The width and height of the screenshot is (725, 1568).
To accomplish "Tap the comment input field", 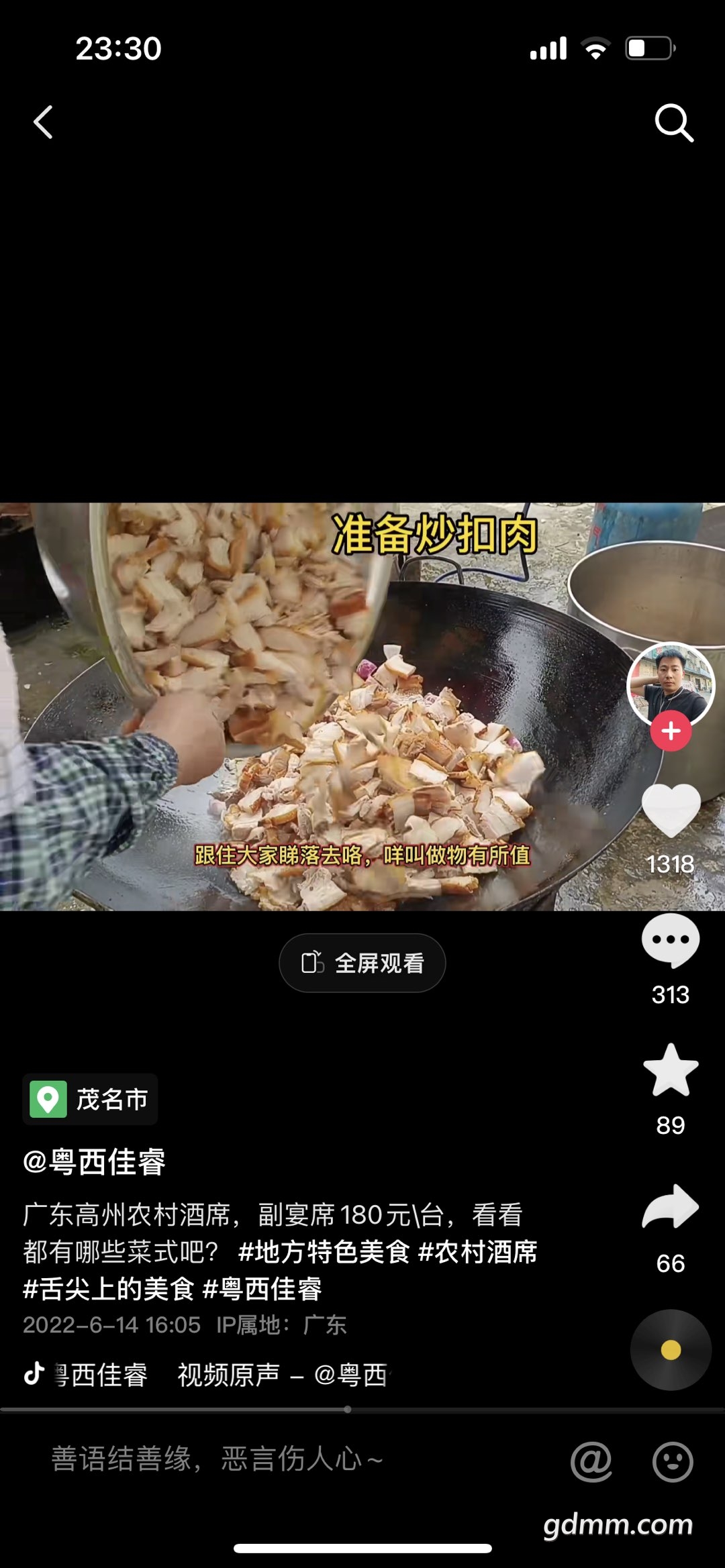I will coord(269,1459).
